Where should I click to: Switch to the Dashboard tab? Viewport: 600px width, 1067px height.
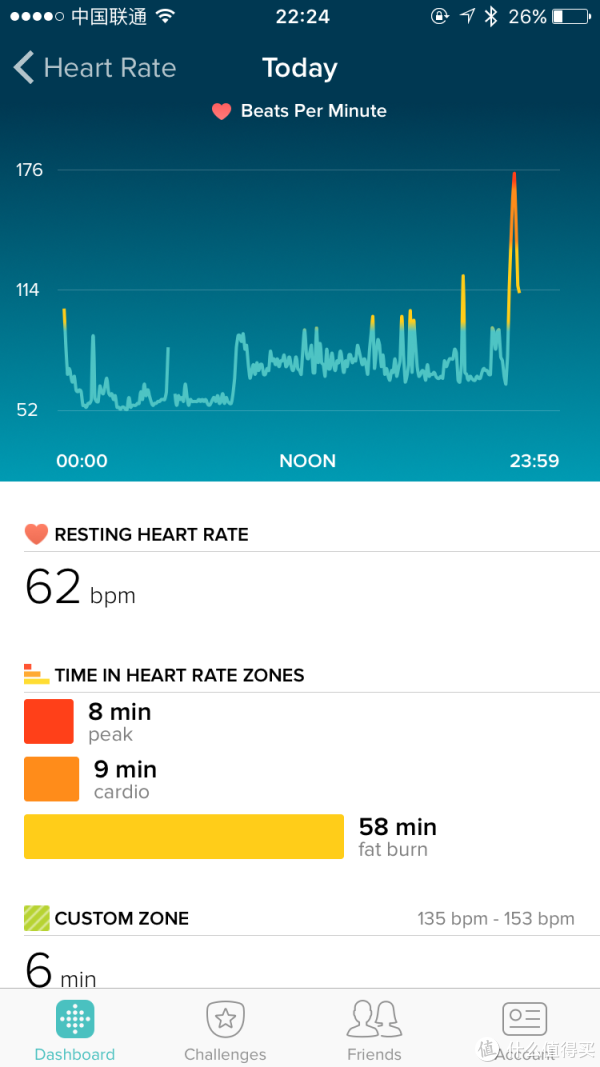click(75, 1030)
